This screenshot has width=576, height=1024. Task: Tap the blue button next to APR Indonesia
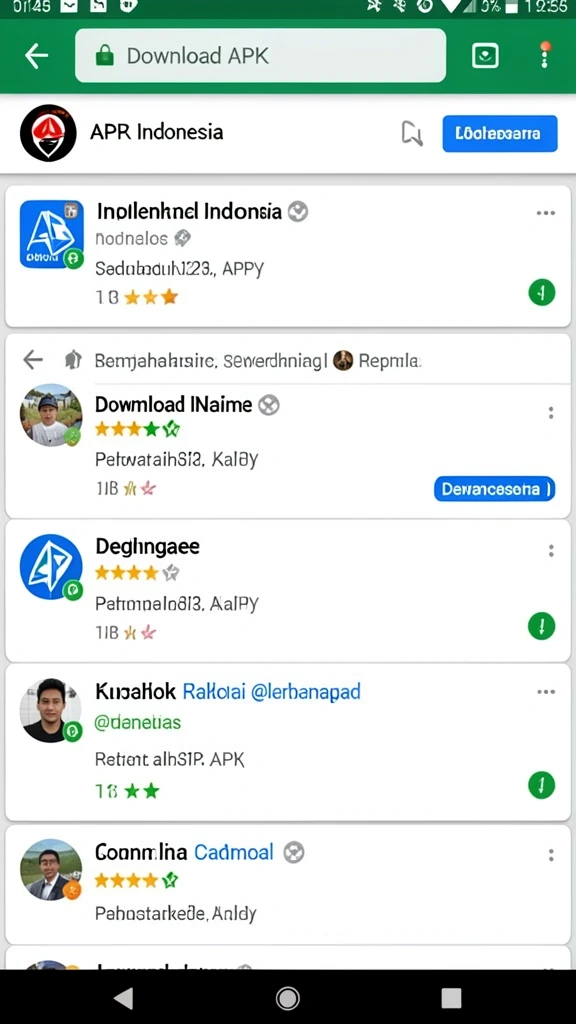(x=500, y=133)
